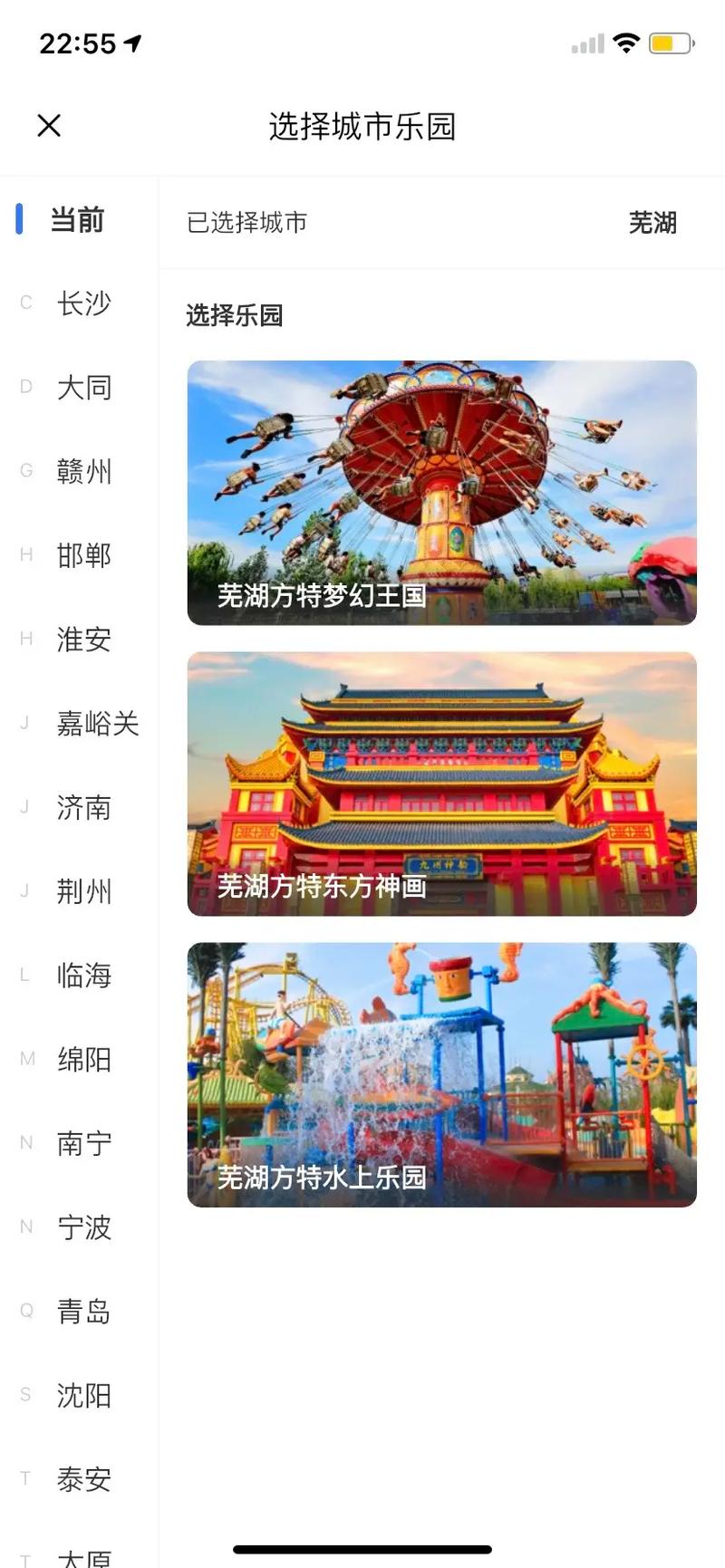Tap 芜湖 next to 已选择城市
The image size is (725, 1568).
(x=652, y=223)
